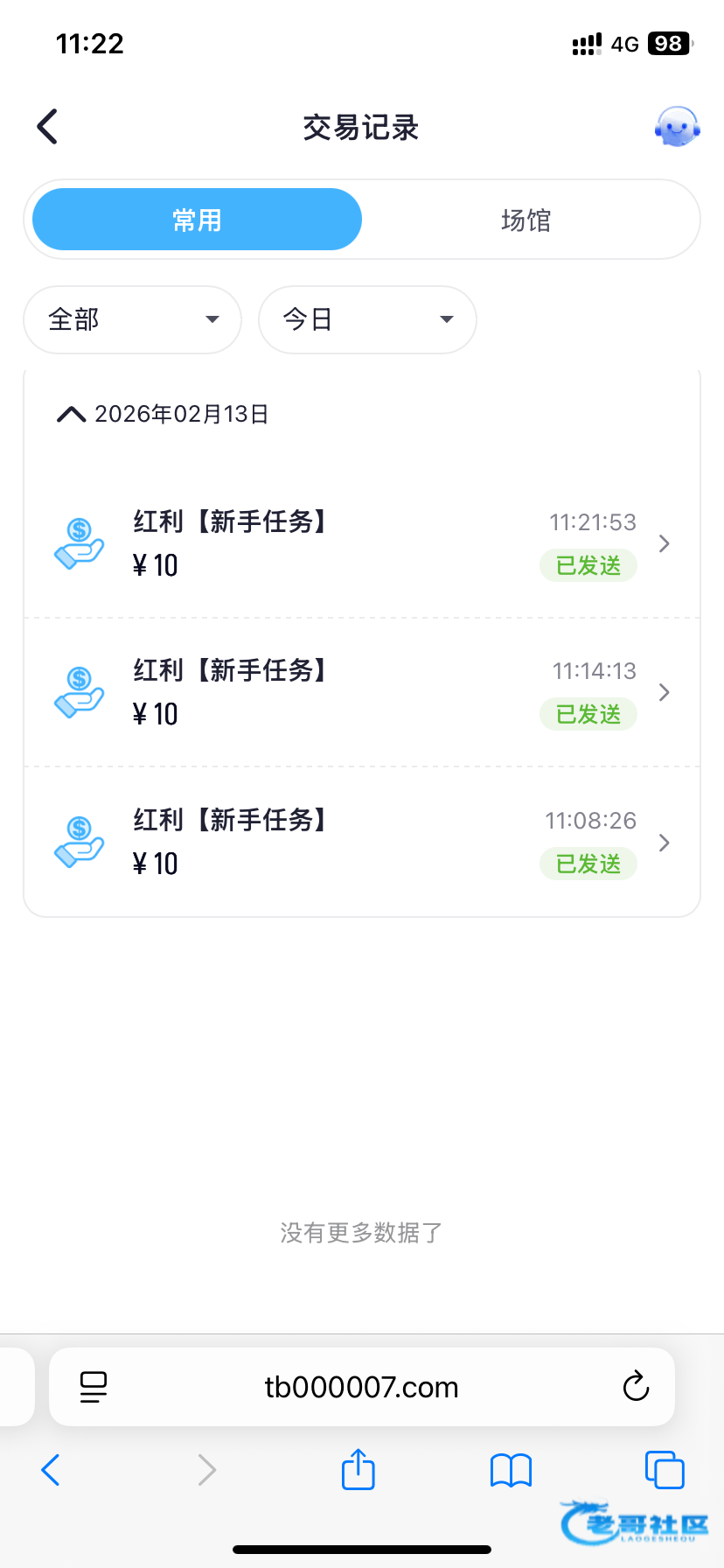Open the 红利 record at 11:14:13
Viewport: 724px width, 1568px height.
click(x=362, y=692)
